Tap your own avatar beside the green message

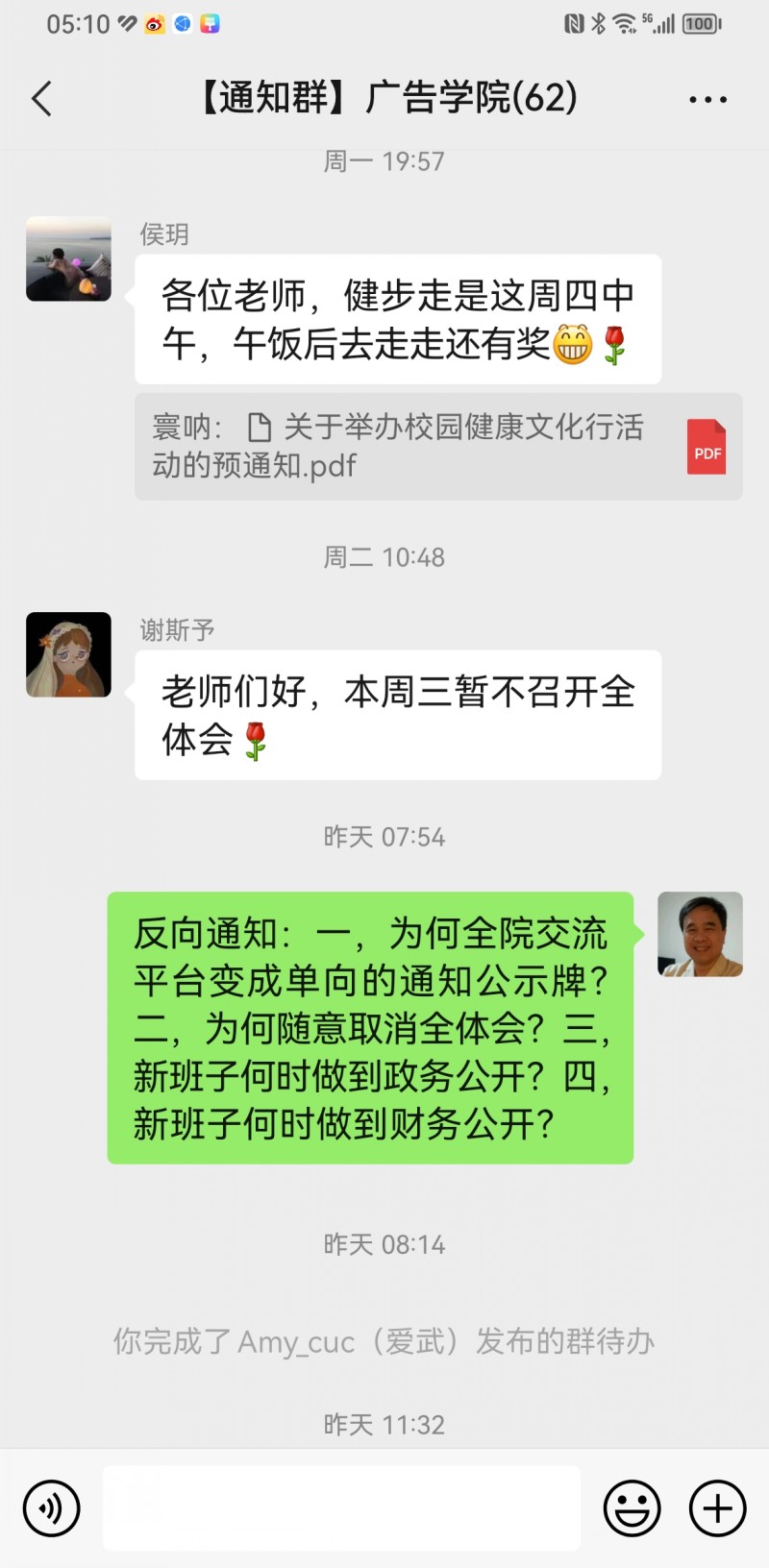click(700, 934)
